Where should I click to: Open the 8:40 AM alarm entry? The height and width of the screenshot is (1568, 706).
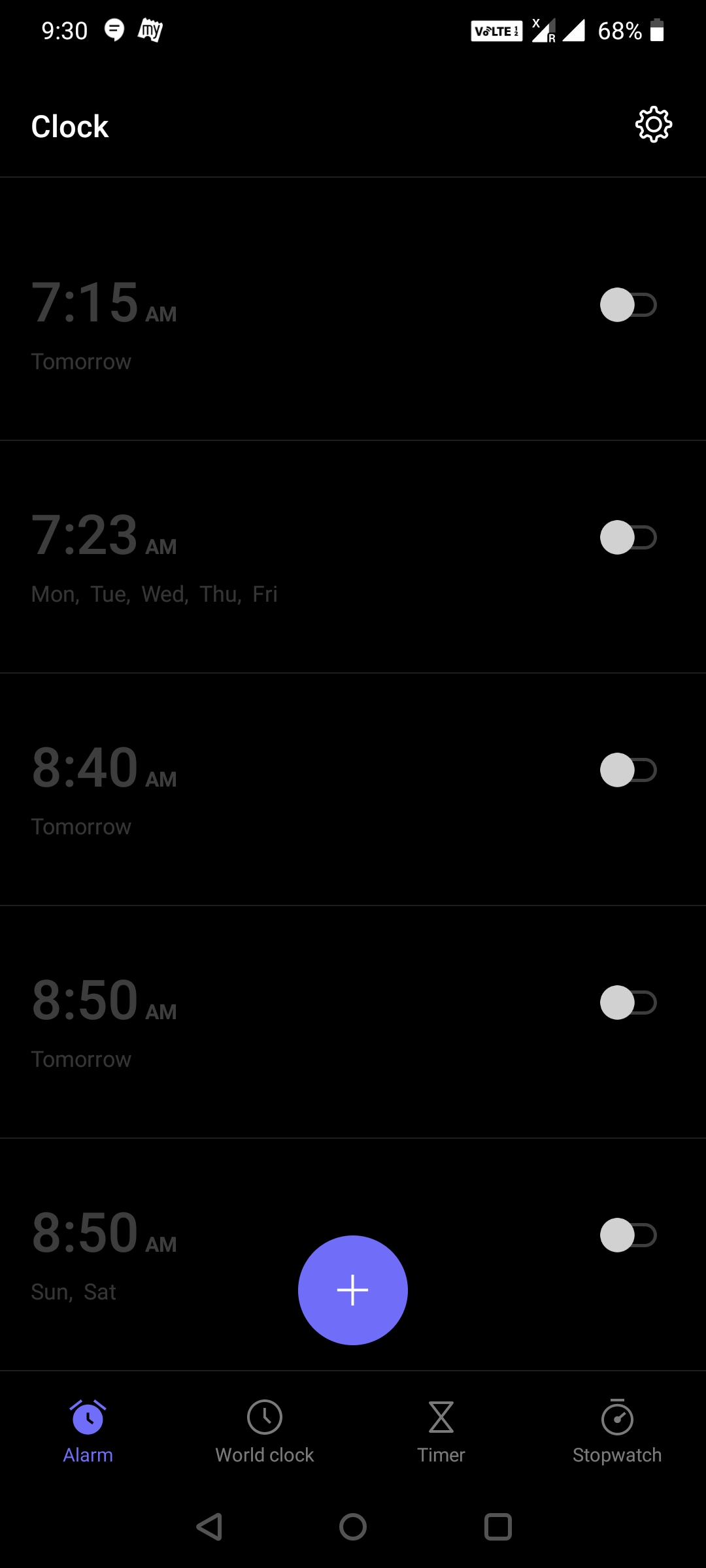pyautogui.click(x=353, y=789)
